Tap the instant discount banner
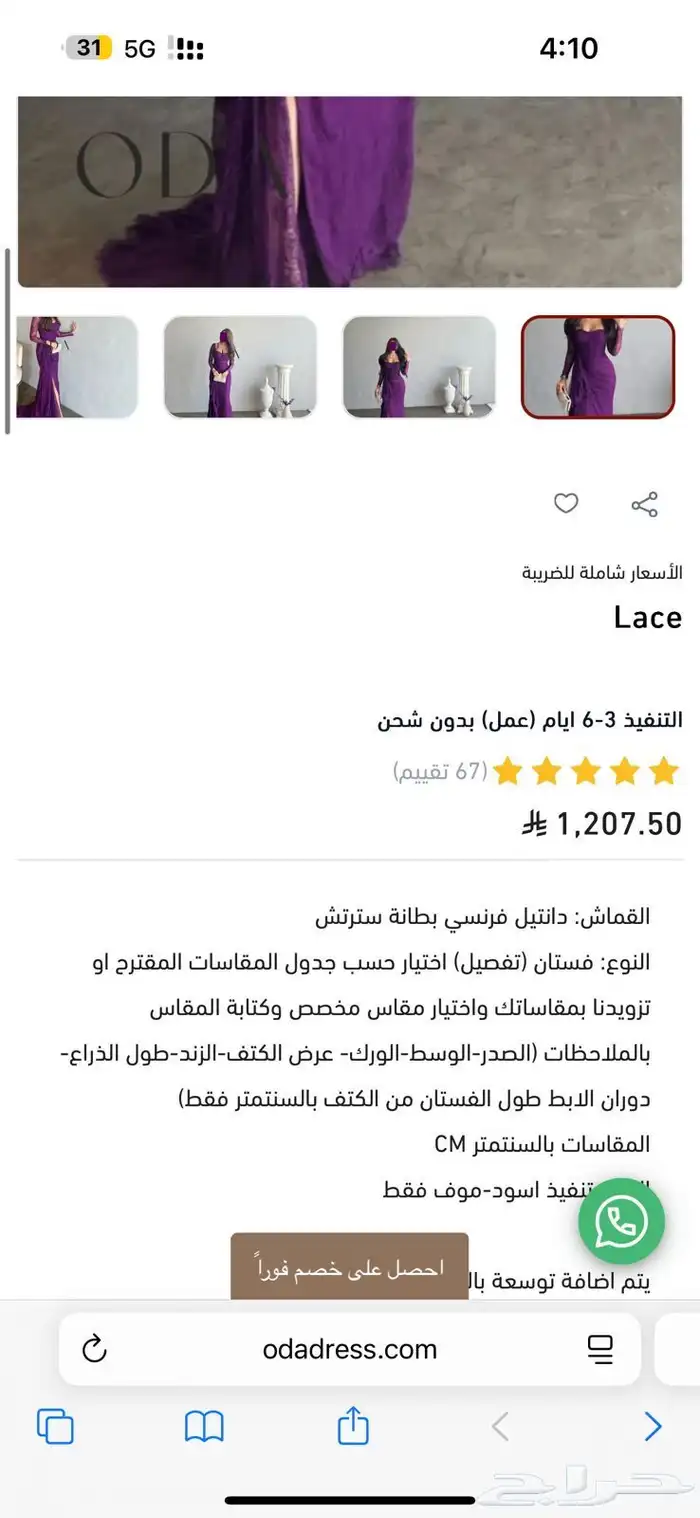This screenshot has width=700, height=1518. 349,1268
